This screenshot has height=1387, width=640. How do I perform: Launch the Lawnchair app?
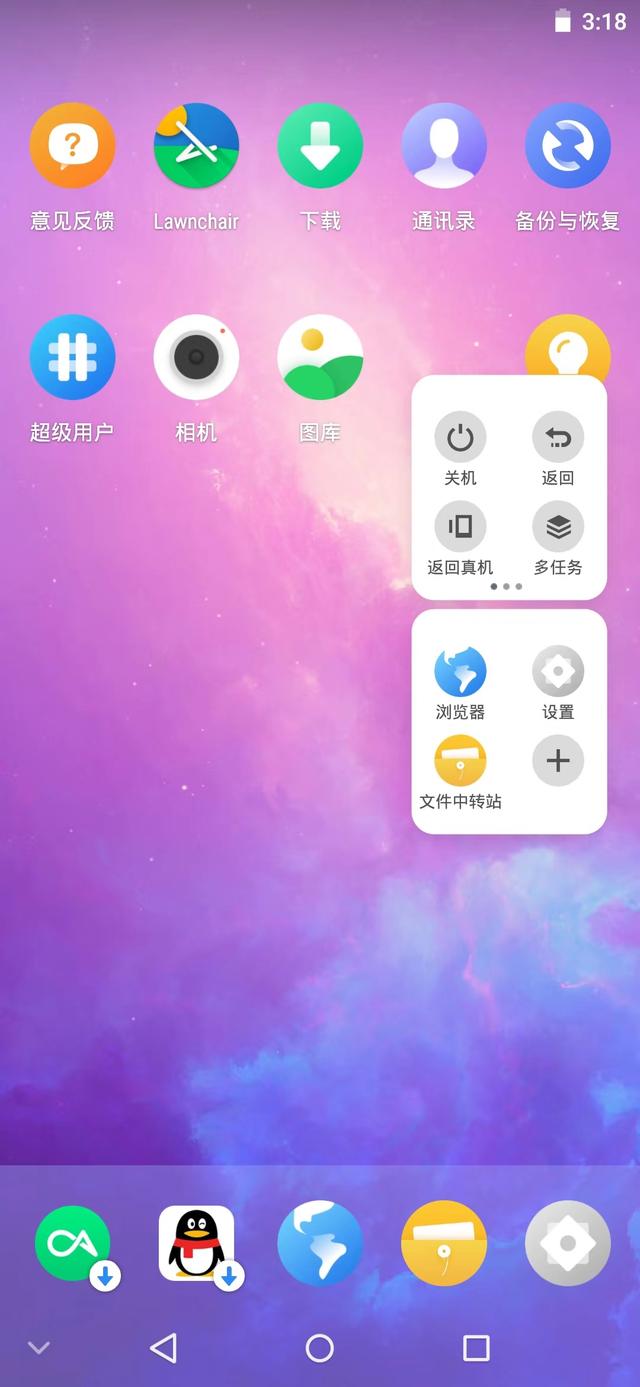[196, 146]
